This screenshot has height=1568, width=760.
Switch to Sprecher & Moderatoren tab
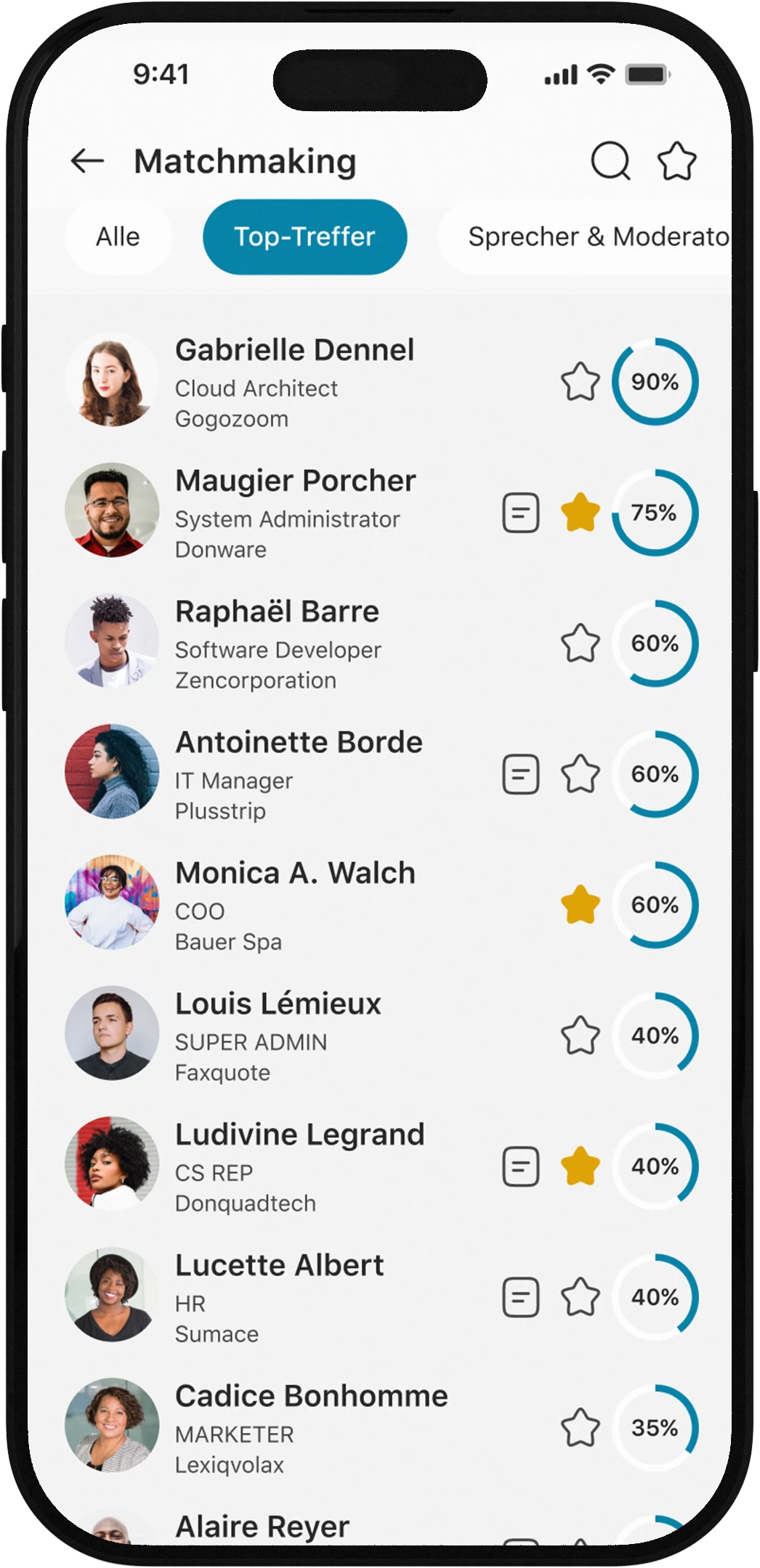click(596, 237)
